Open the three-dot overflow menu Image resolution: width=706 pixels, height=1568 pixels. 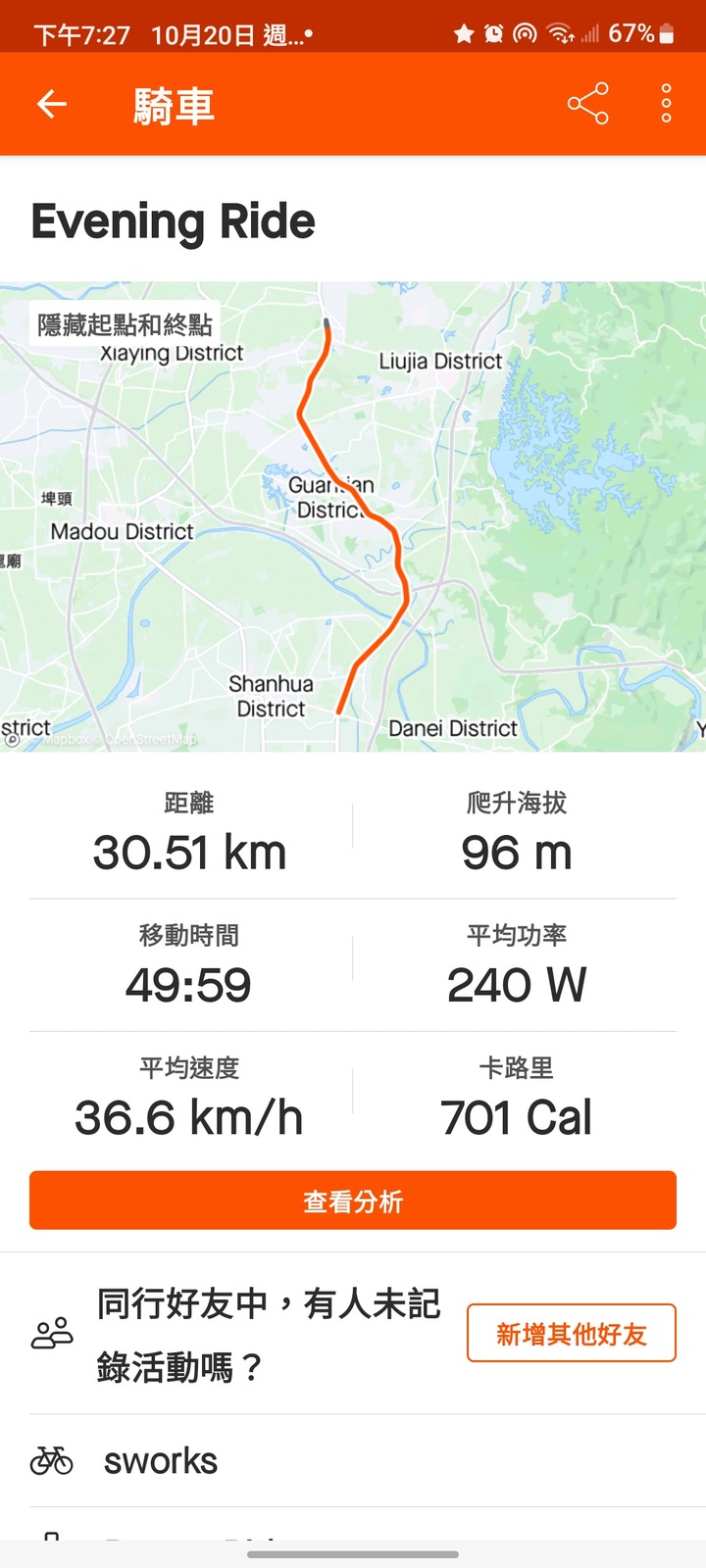[x=666, y=104]
